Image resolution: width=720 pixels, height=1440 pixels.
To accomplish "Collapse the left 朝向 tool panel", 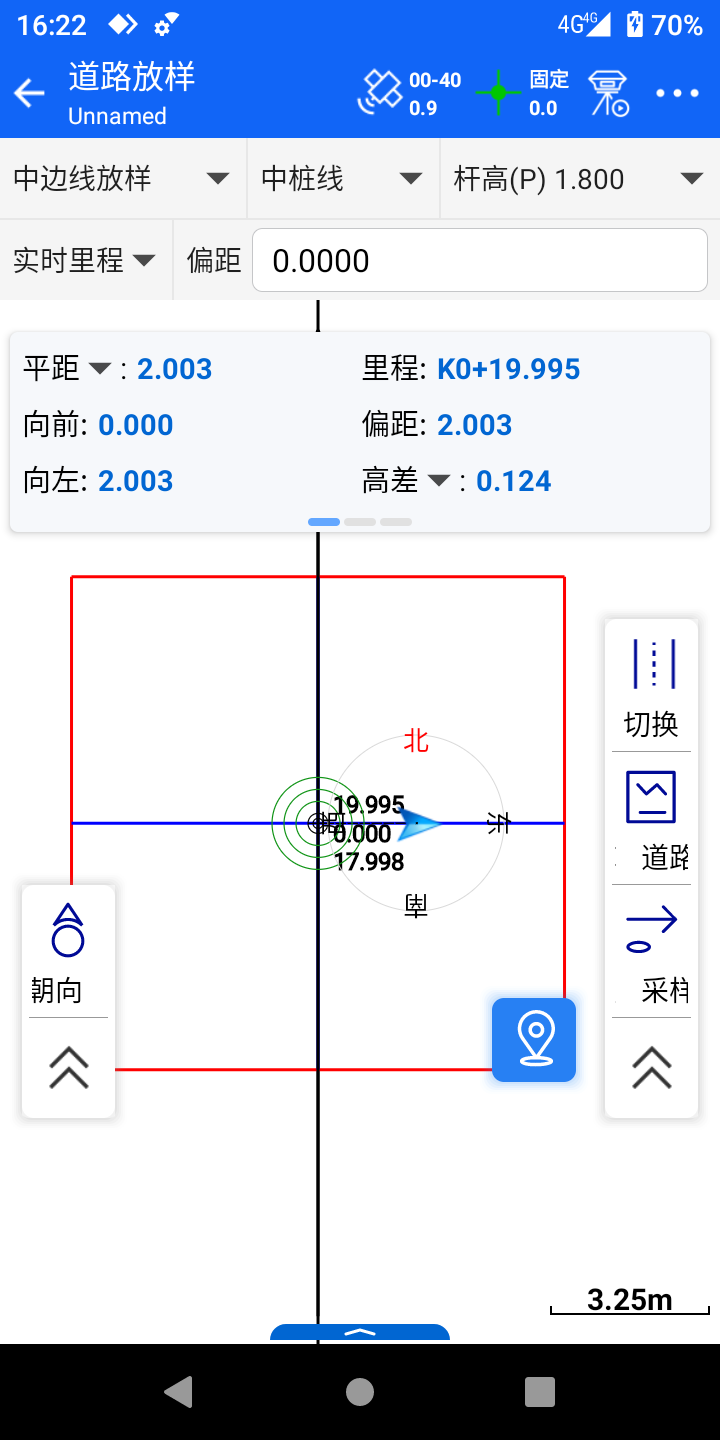I will [68, 1067].
